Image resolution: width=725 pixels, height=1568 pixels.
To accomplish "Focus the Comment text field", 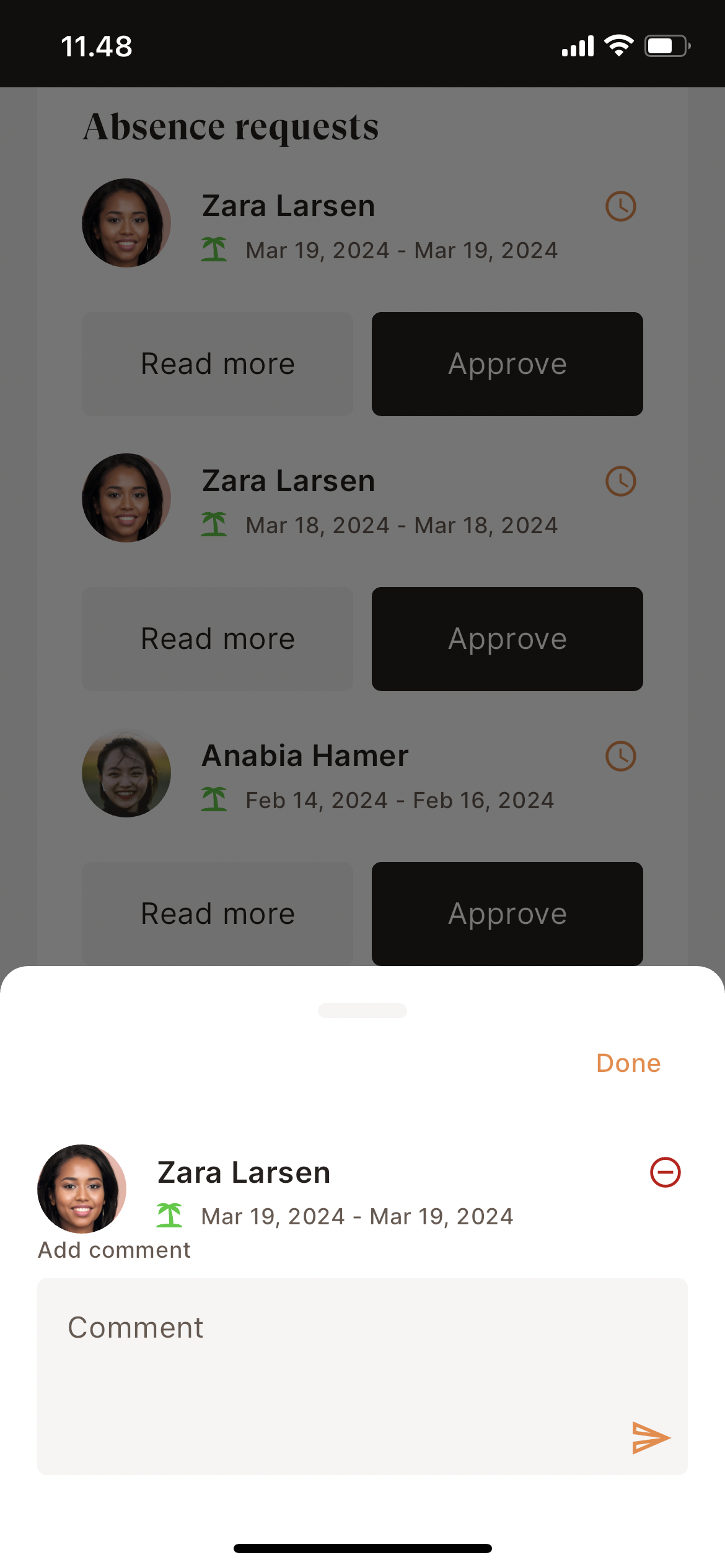I will (347, 1362).
